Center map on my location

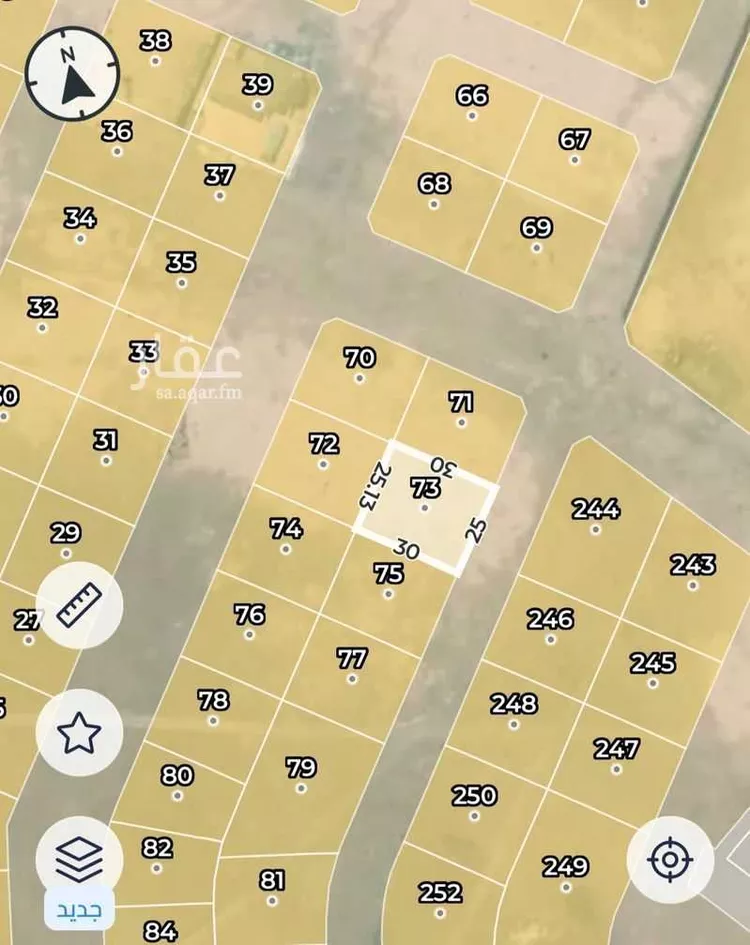(670, 859)
